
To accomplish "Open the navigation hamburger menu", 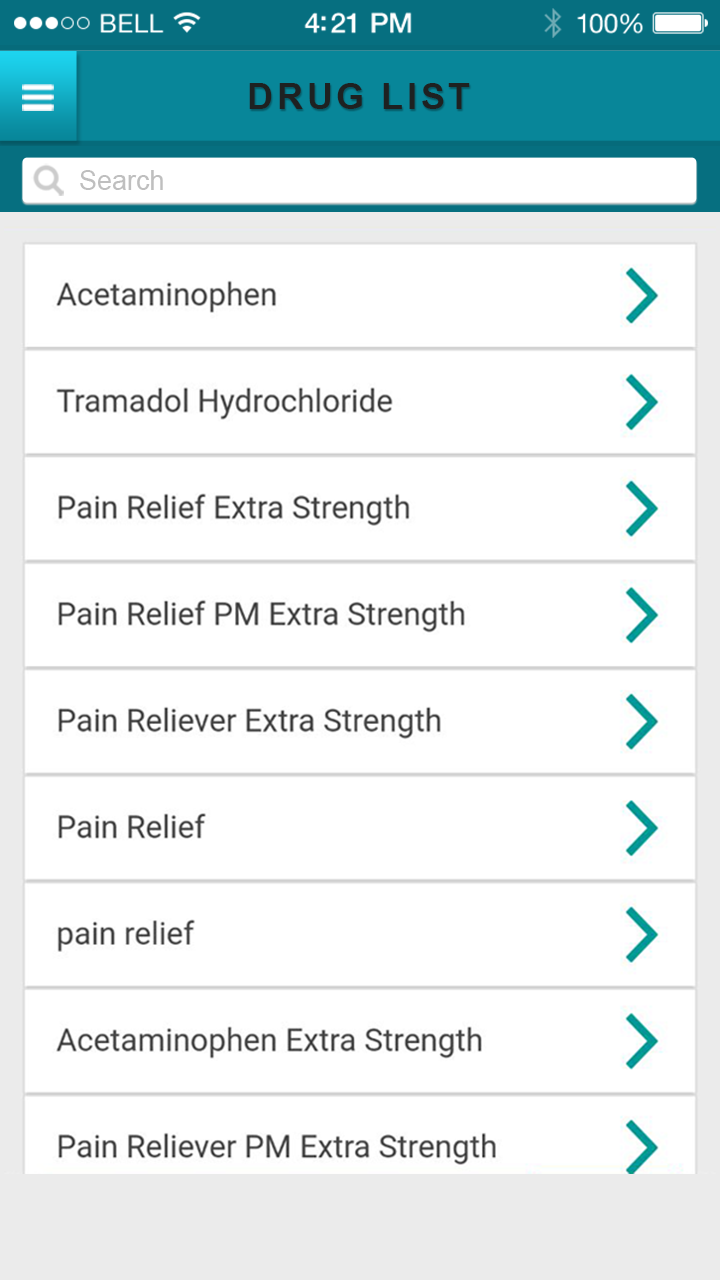I will [x=38, y=96].
